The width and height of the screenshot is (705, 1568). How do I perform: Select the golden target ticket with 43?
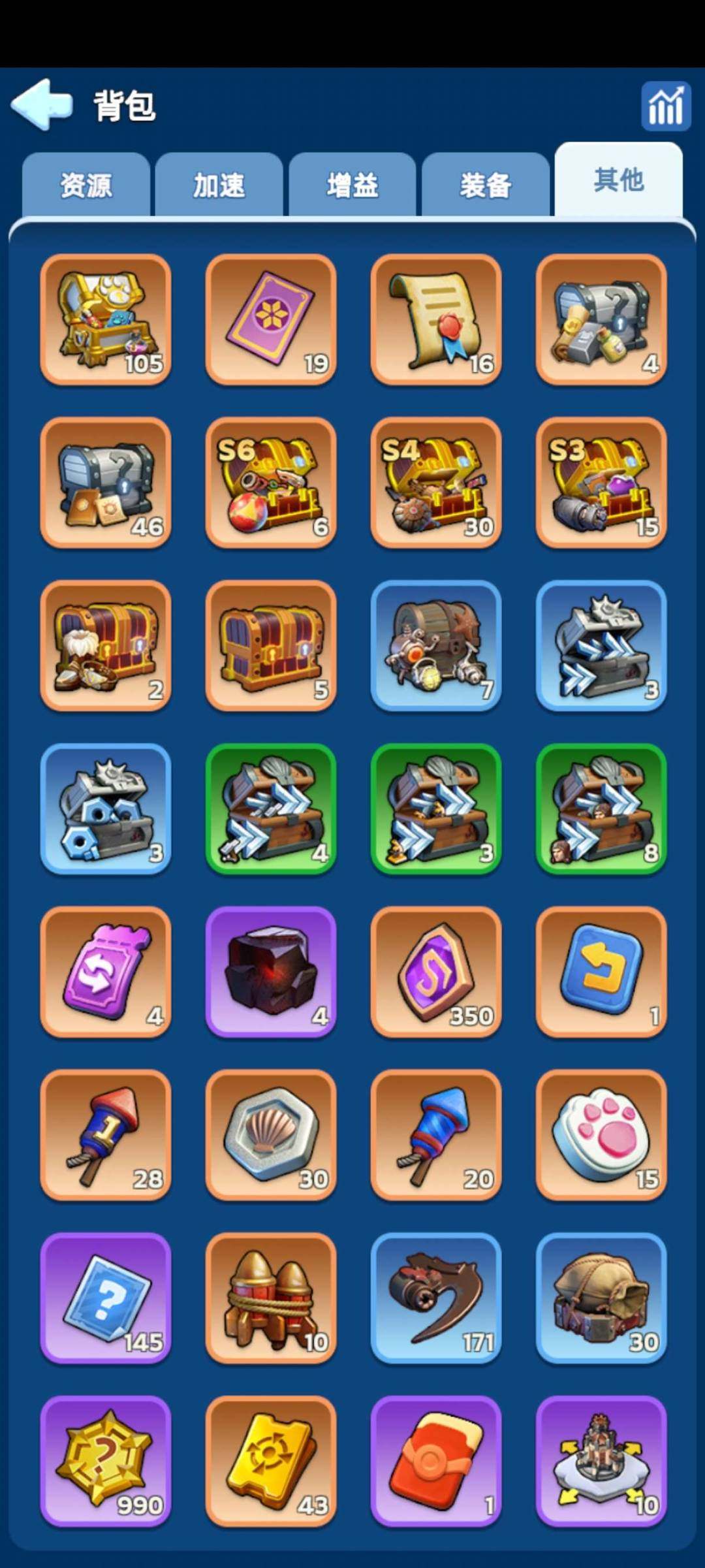(271, 1461)
